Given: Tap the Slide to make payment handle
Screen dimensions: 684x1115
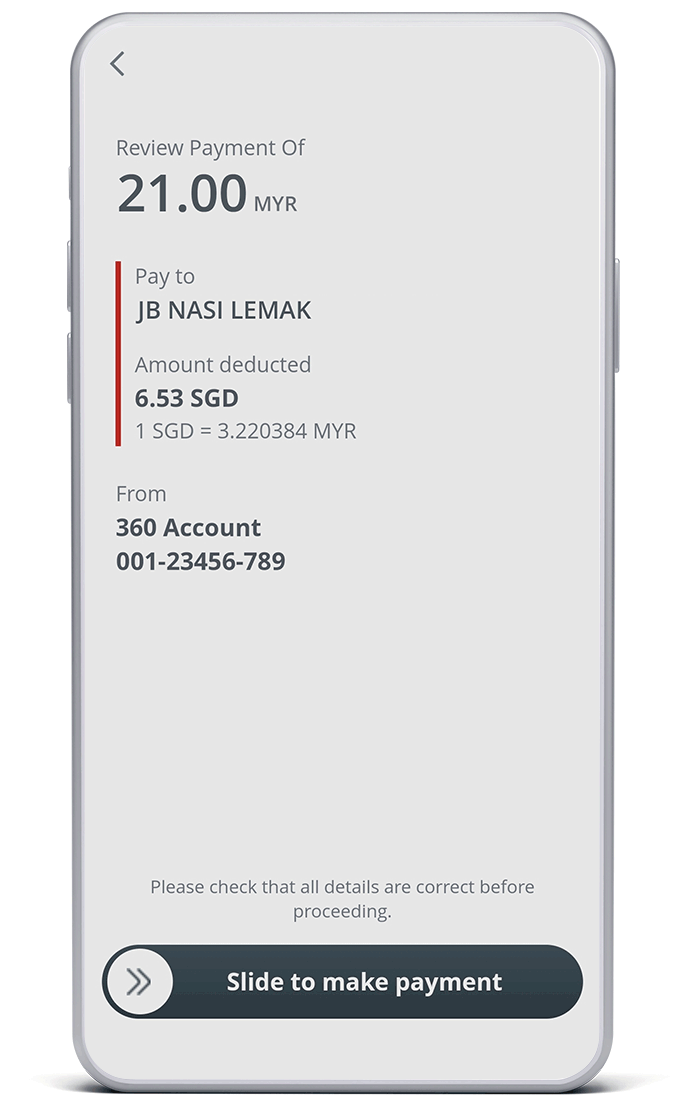Looking at the screenshot, I should 139,982.
